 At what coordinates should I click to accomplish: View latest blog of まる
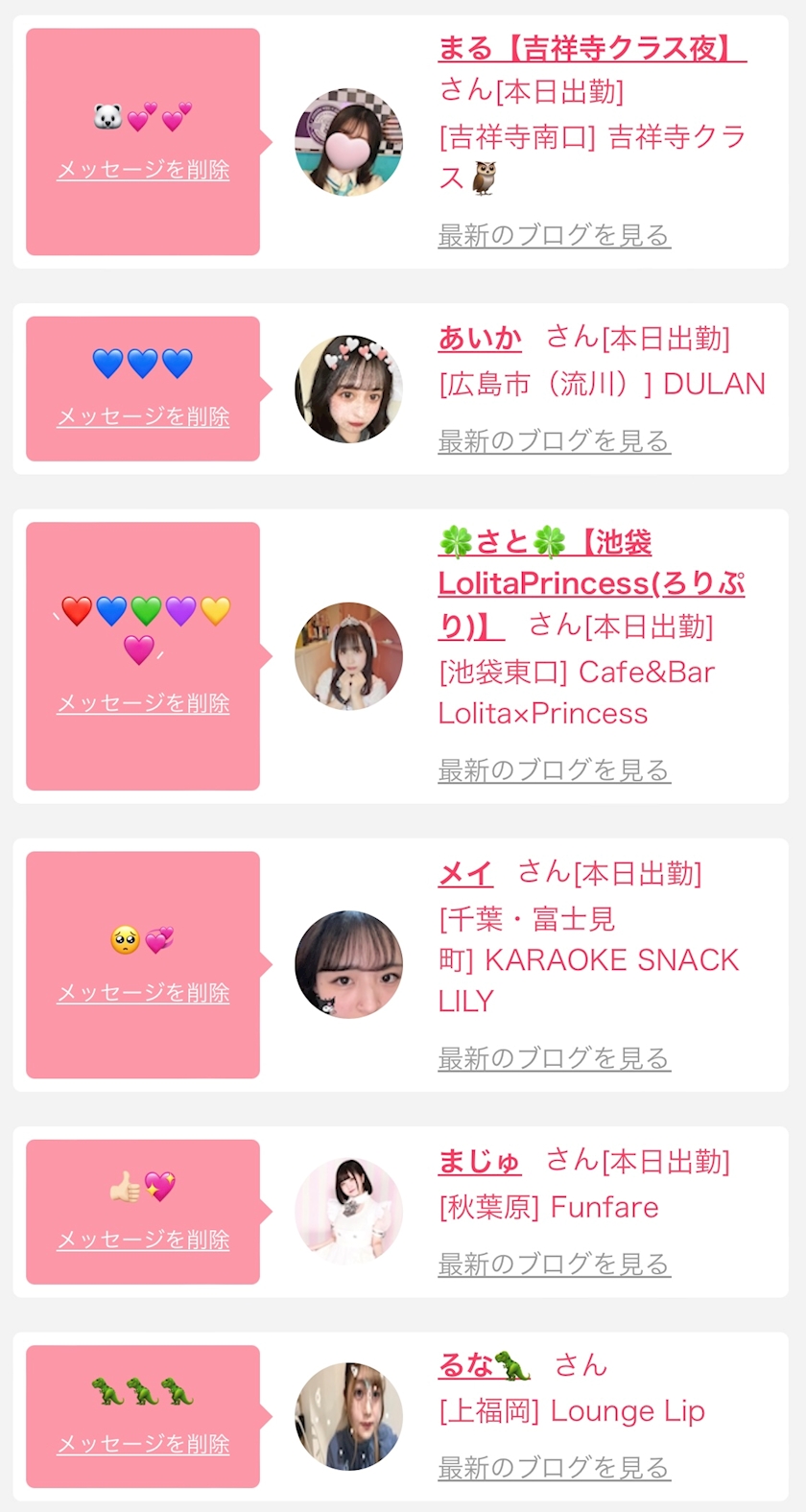[x=555, y=235]
